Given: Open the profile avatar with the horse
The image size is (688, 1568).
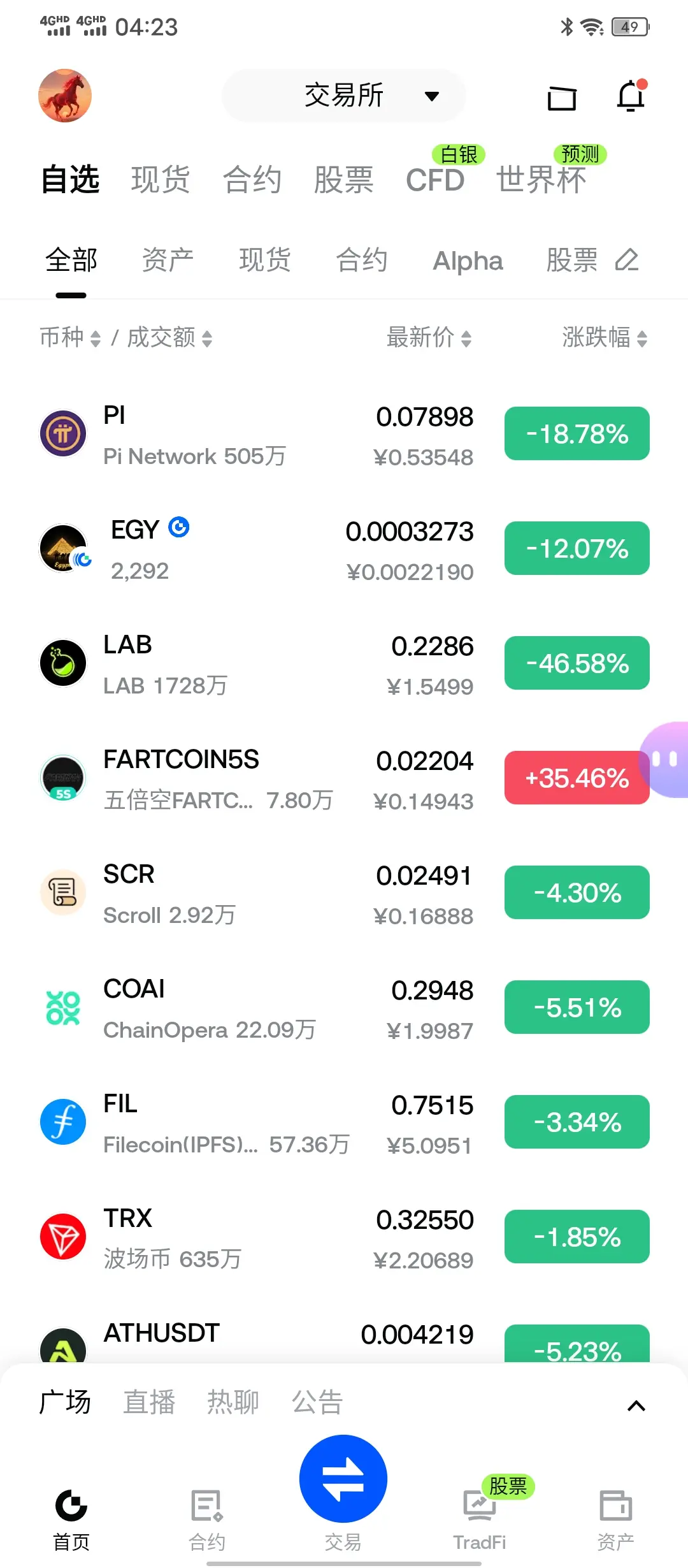Looking at the screenshot, I should [x=65, y=96].
